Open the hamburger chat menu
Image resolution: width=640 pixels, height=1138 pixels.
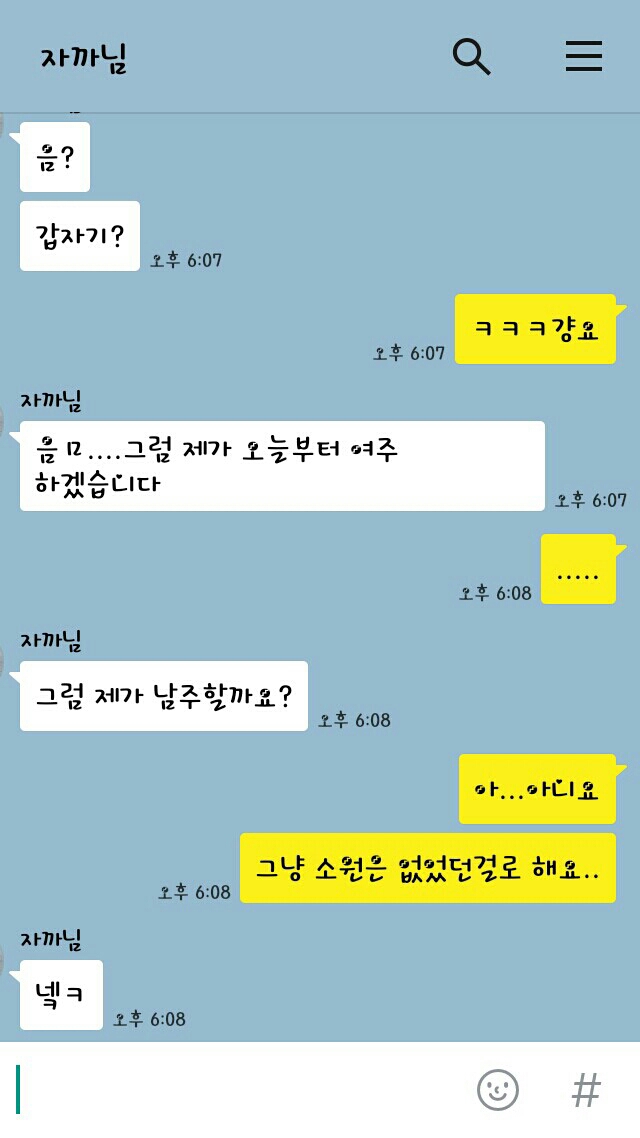583,56
